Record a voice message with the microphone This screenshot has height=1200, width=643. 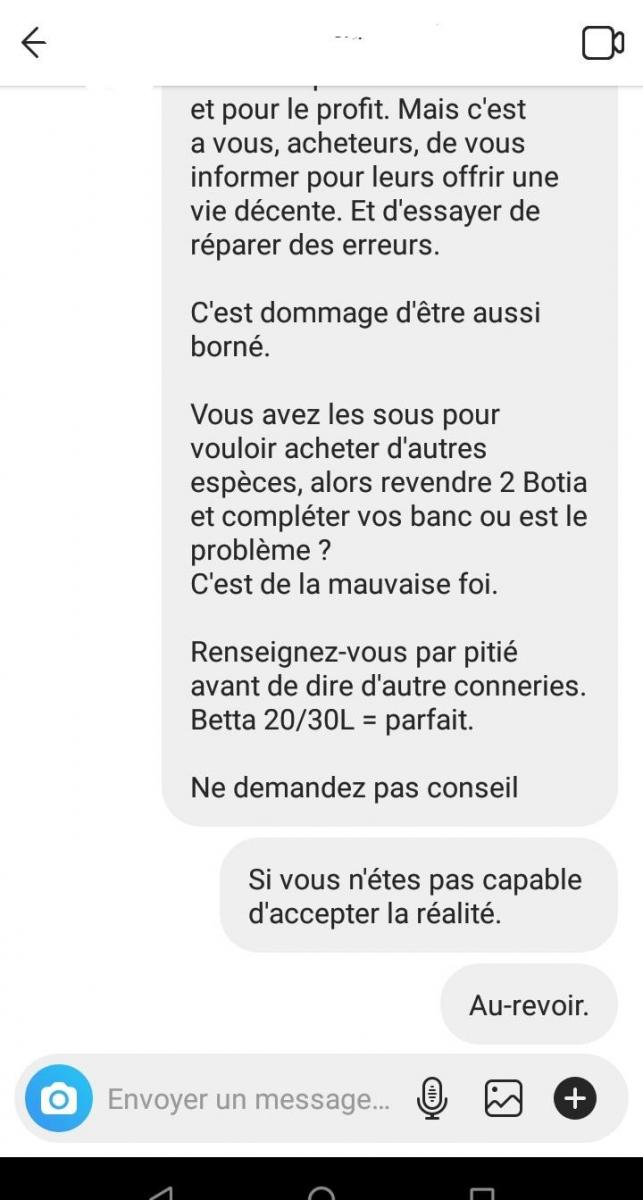pos(432,1099)
